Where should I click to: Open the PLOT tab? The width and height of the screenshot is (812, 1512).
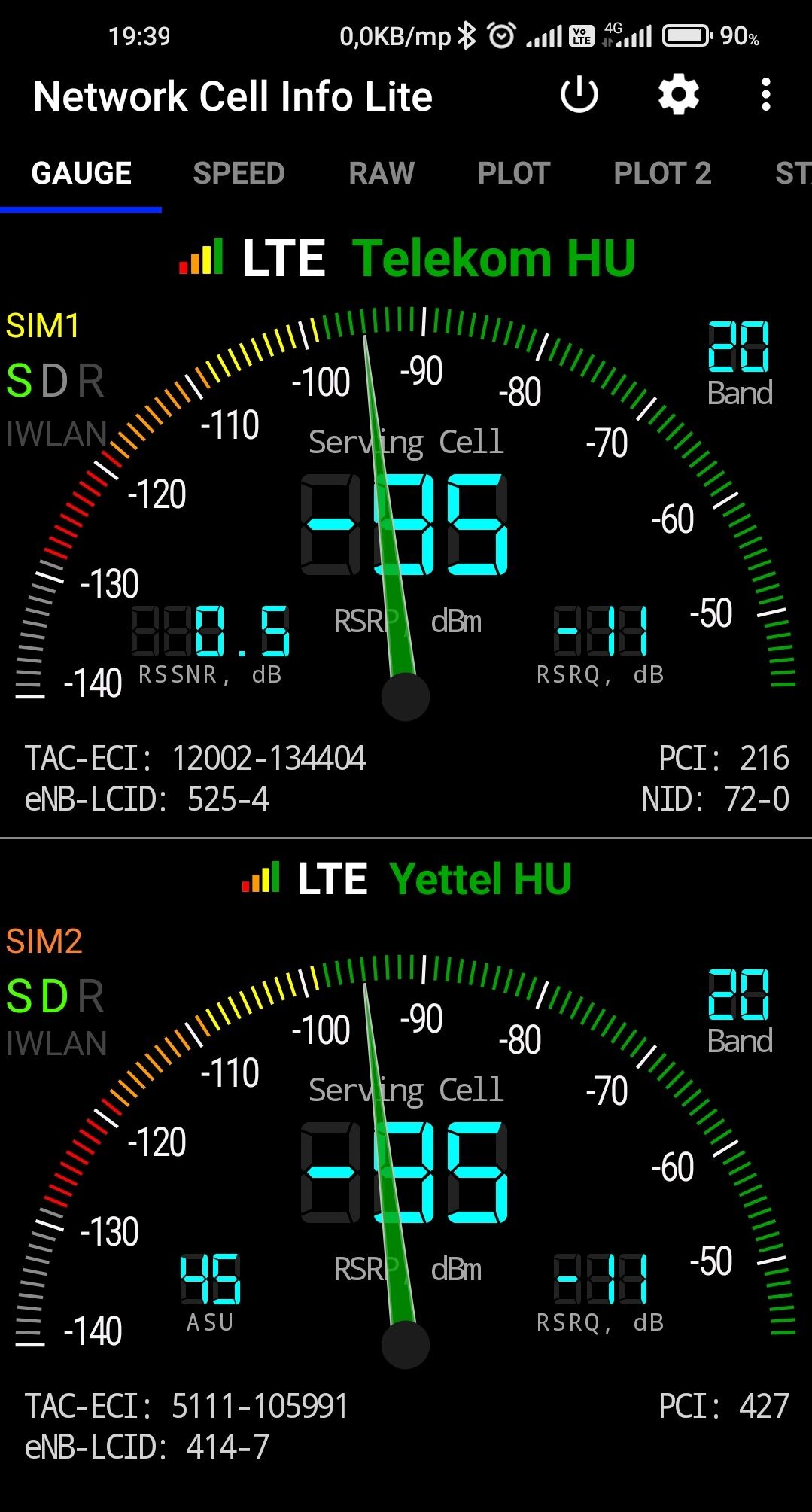point(514,174)
